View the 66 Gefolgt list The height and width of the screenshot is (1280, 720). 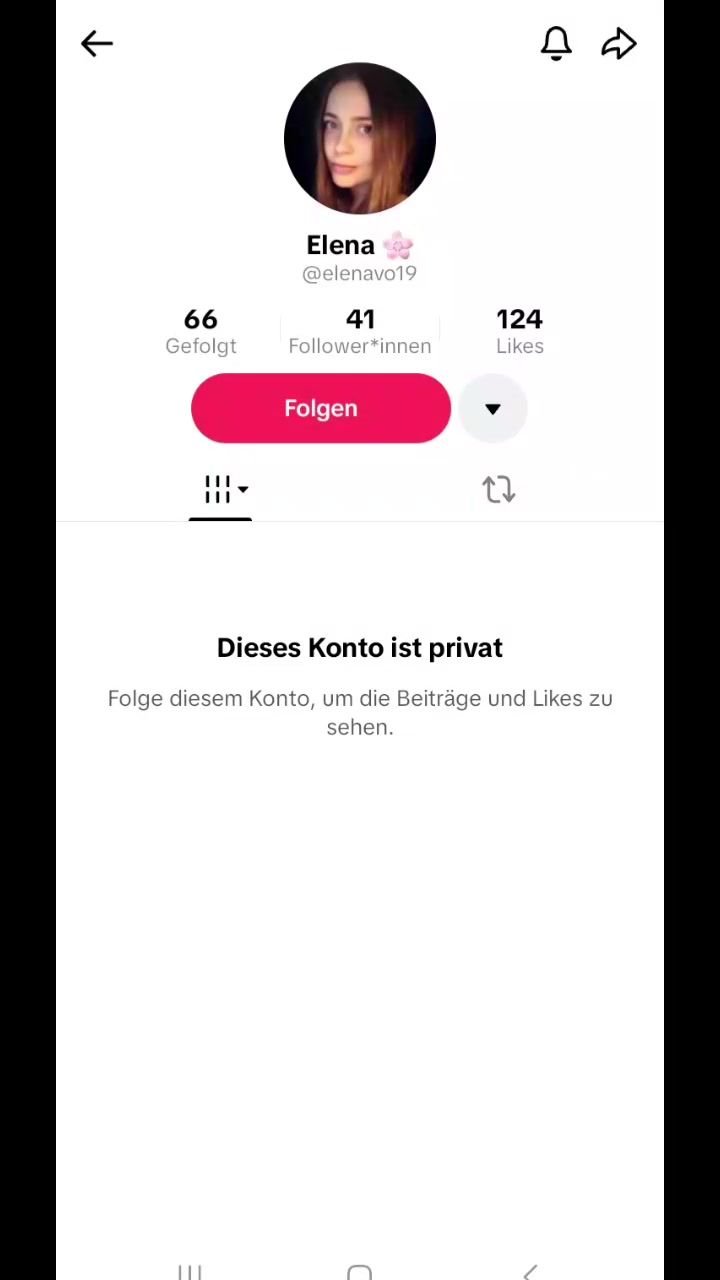click(x=201, y=331)
